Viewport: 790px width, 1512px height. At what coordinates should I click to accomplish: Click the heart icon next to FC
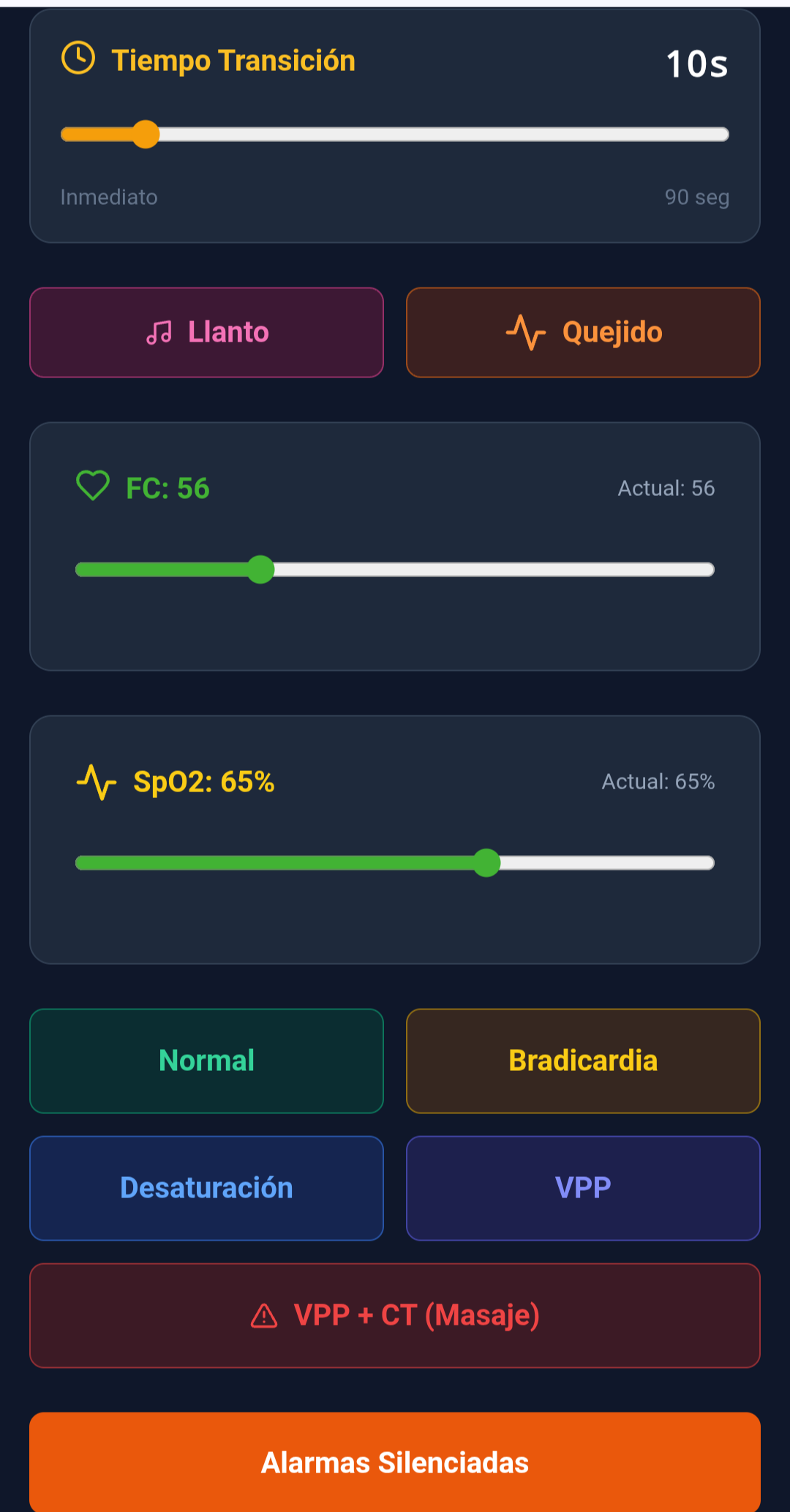(92, 485)
